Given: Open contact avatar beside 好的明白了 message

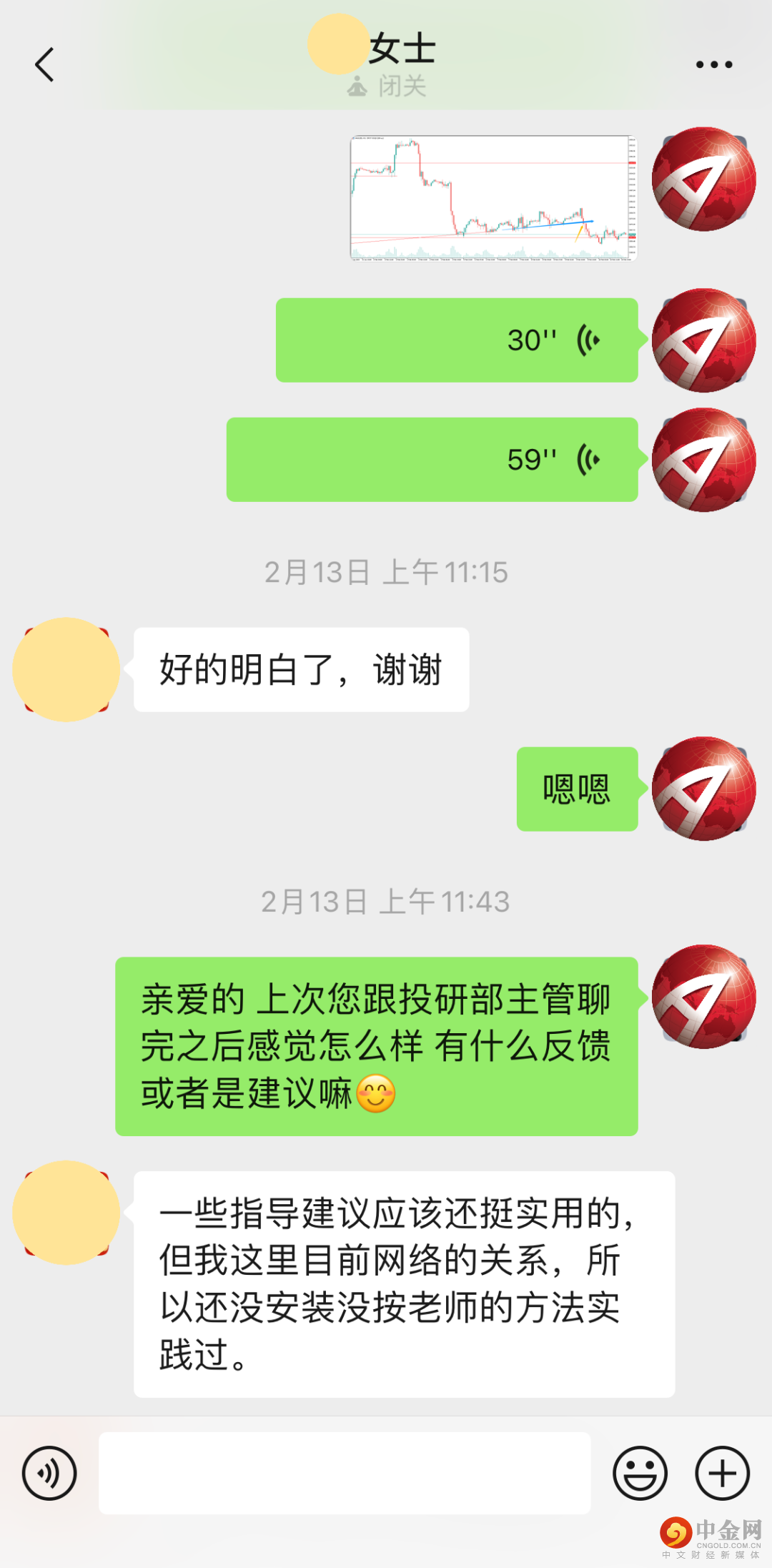Looking at the screenshot, I should click(x=66, y=669).
